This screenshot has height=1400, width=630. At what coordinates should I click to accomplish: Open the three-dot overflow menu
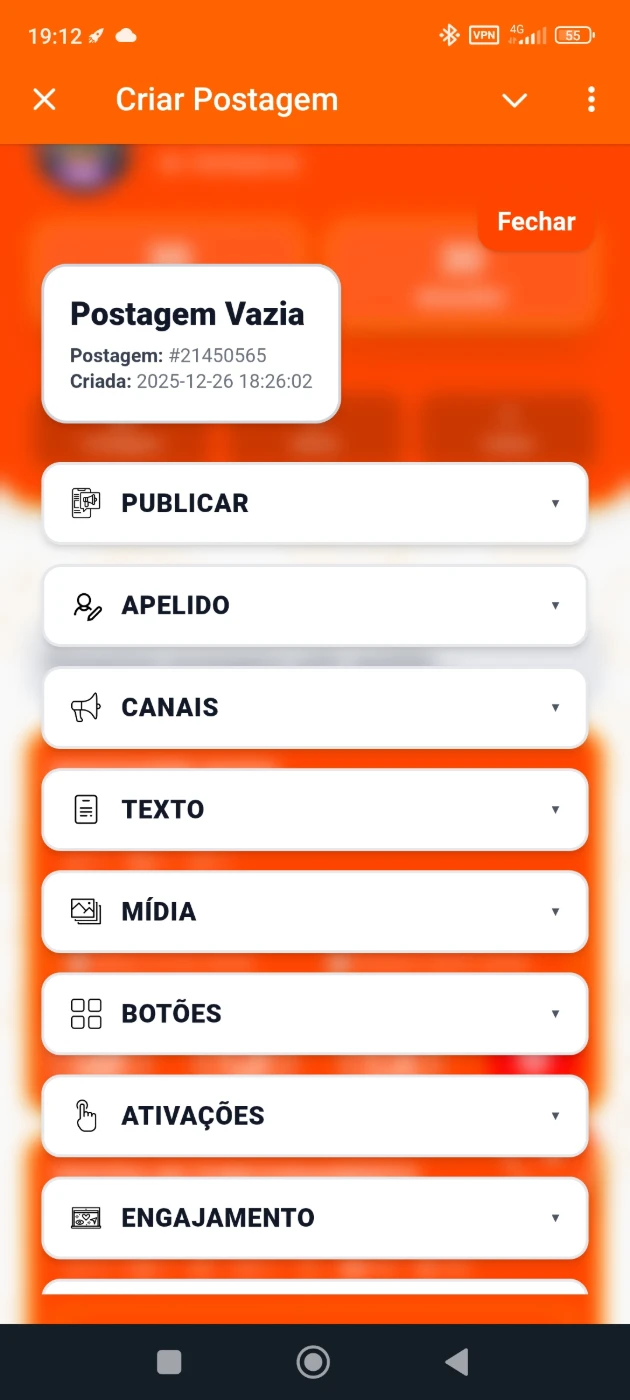[x=591, y=99]
